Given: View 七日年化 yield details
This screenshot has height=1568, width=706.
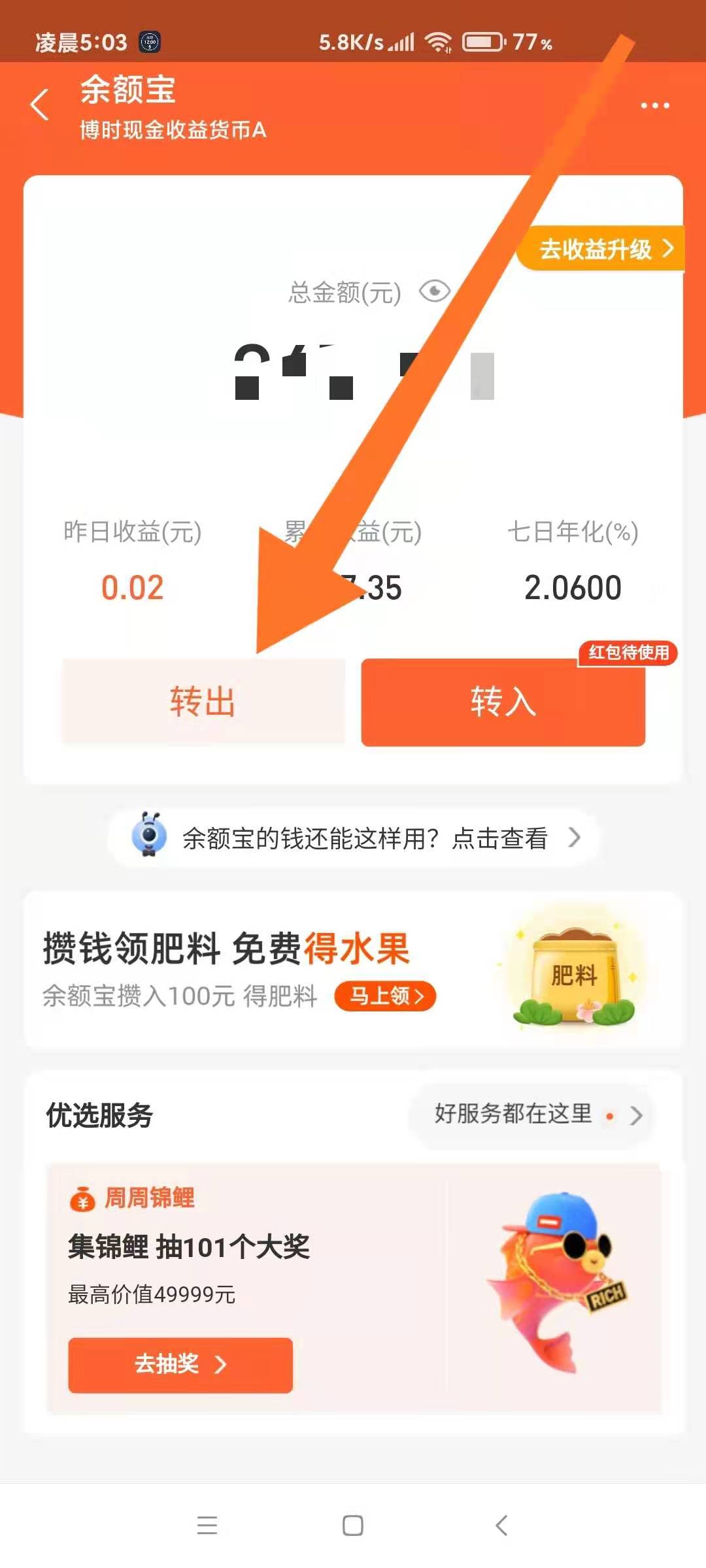Looking at the screenshot, I should pyautogui.click(x=573, y=562).
